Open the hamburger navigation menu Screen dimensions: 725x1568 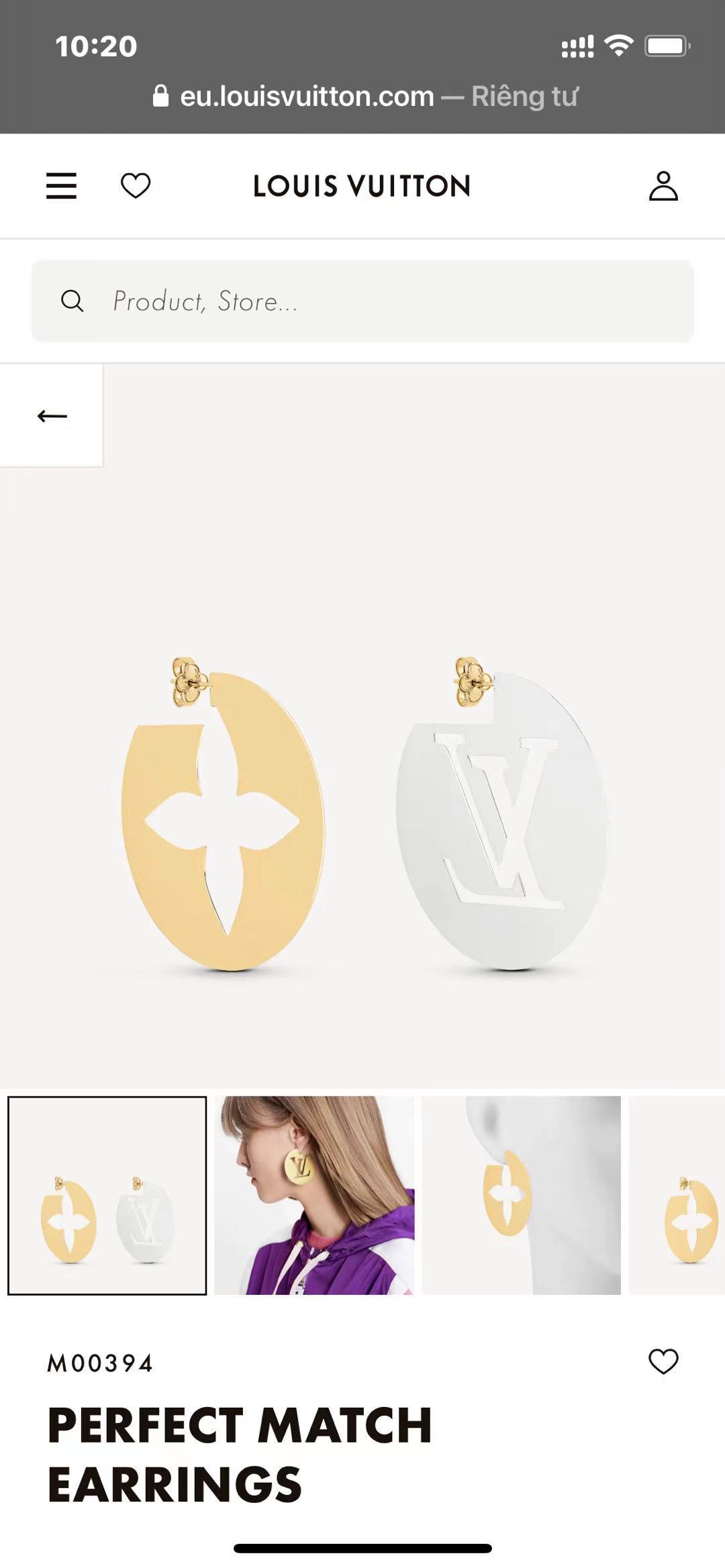[61, 186]
